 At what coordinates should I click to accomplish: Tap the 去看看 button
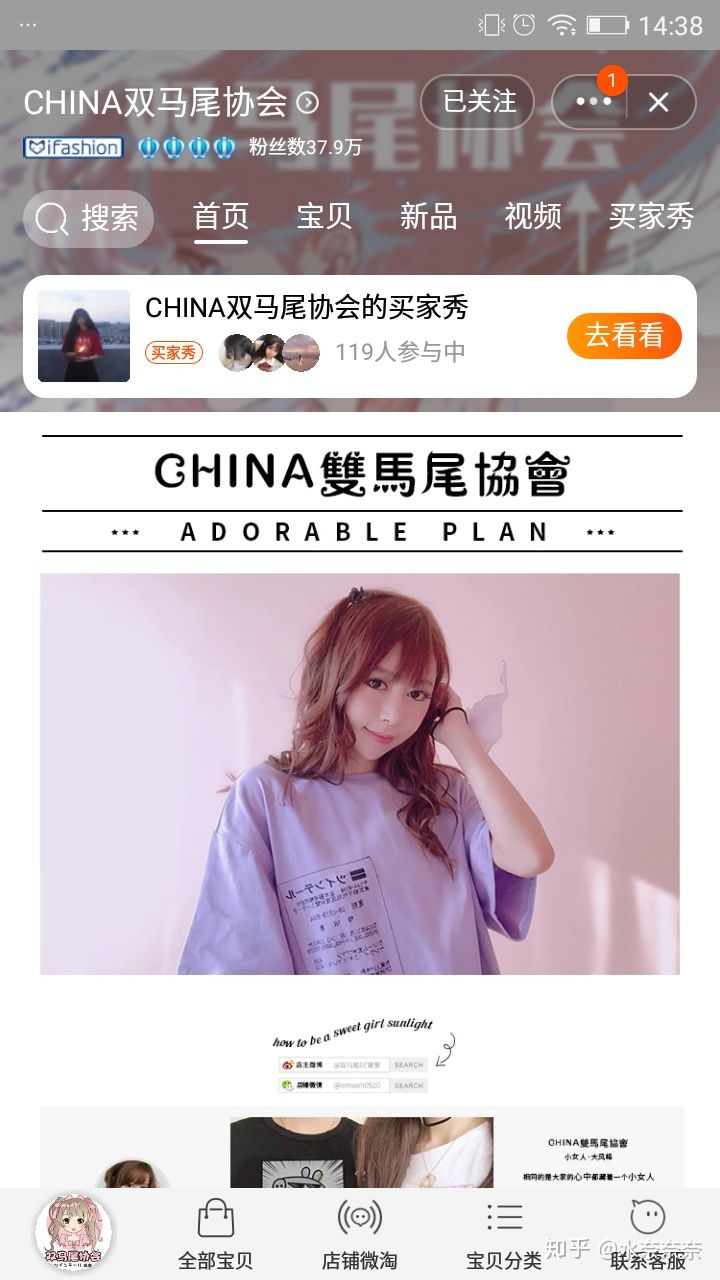coord(624,336)
